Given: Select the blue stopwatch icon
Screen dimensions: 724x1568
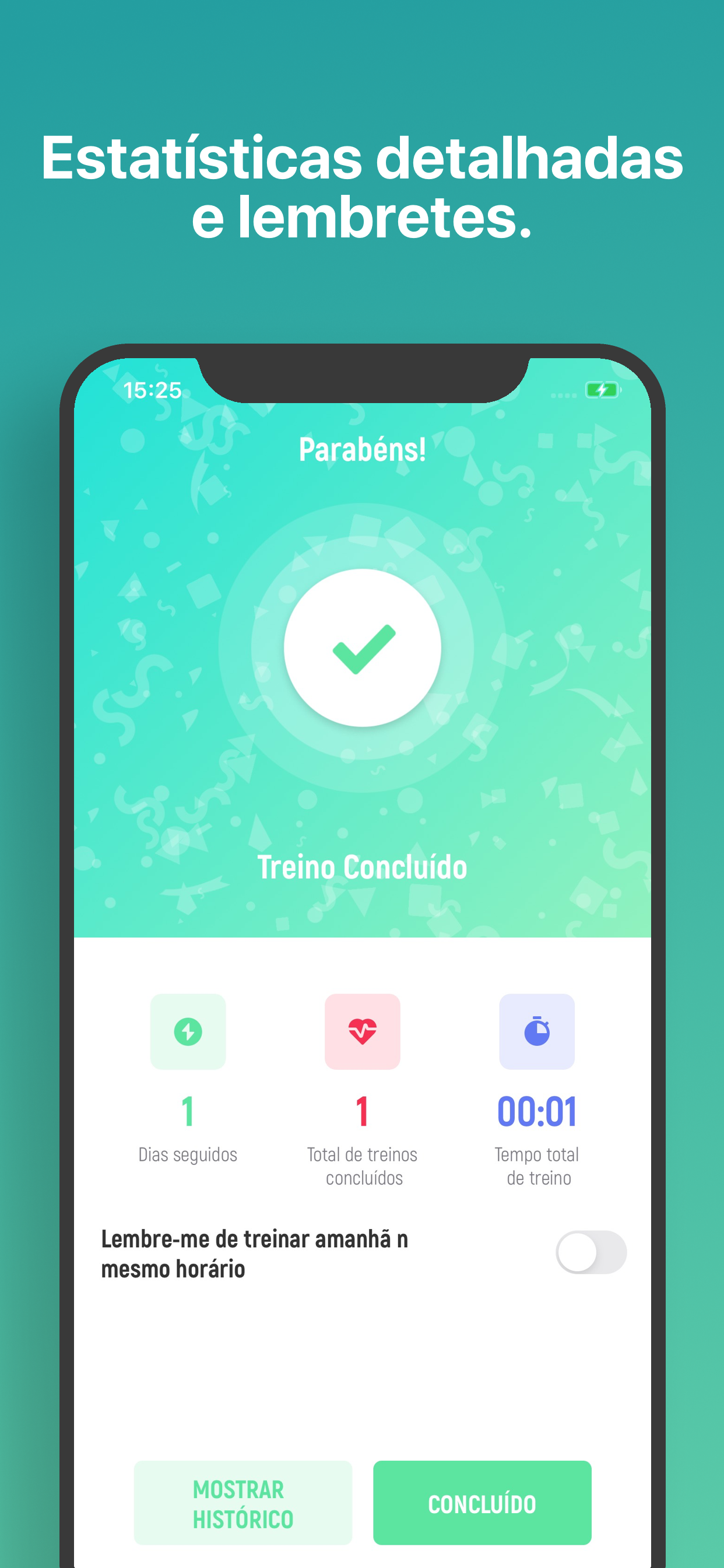Looking at the screenshot, I should (x=538, y=1032).
